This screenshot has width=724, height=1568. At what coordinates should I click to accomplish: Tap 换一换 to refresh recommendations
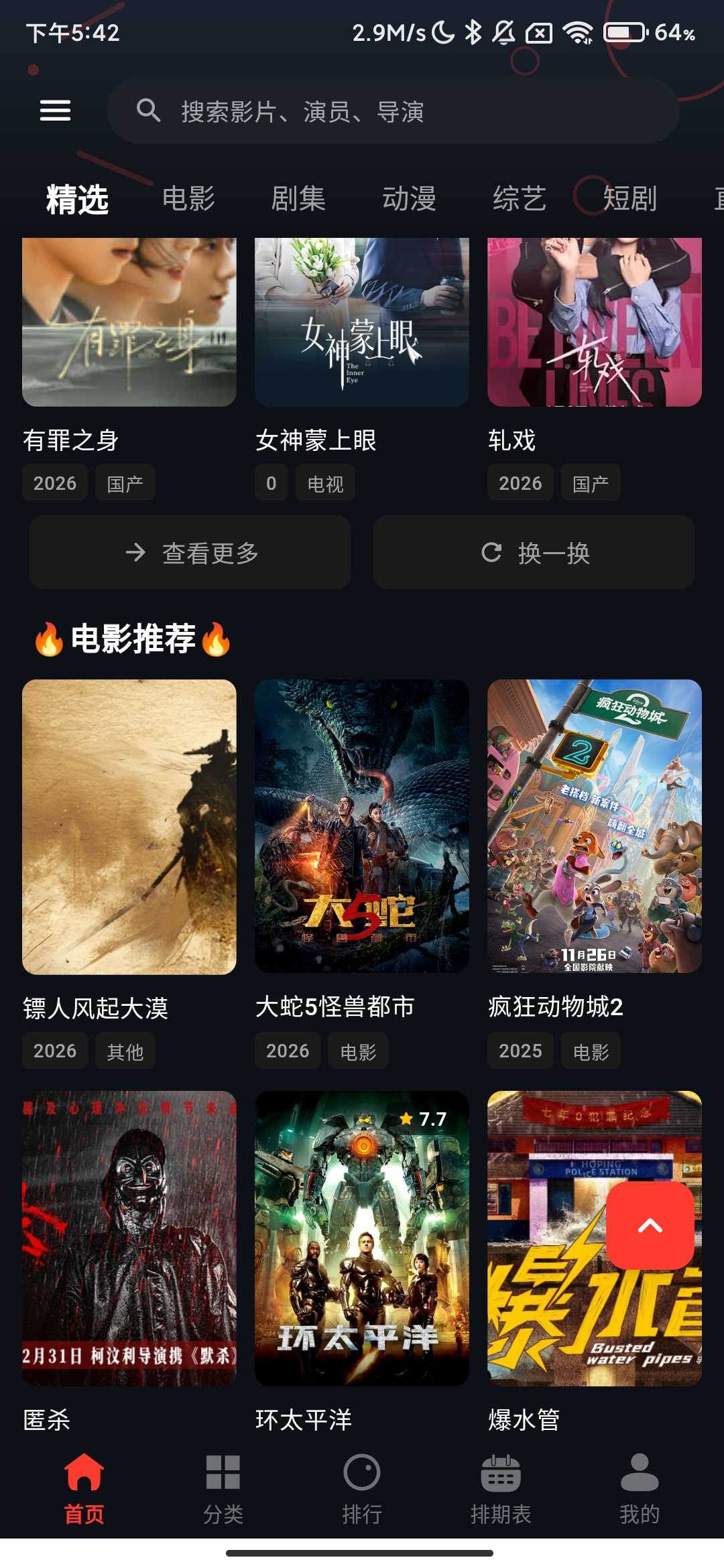tap(533, 552)
